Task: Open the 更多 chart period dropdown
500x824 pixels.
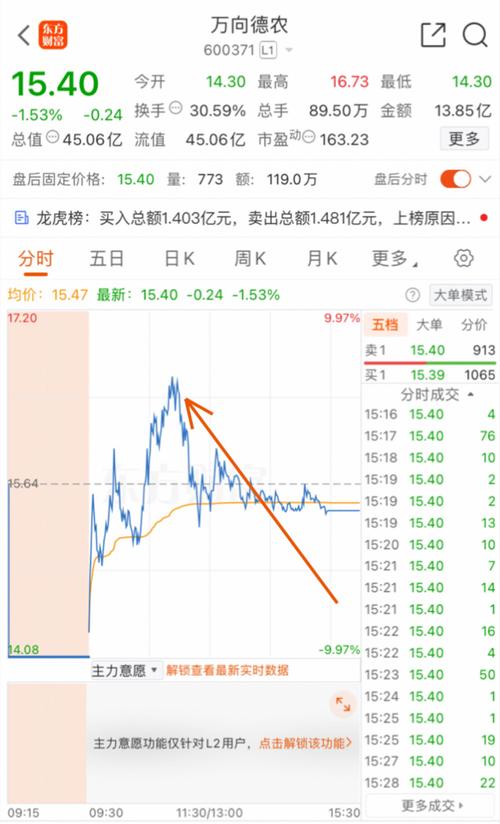Action: pos(394,259)
